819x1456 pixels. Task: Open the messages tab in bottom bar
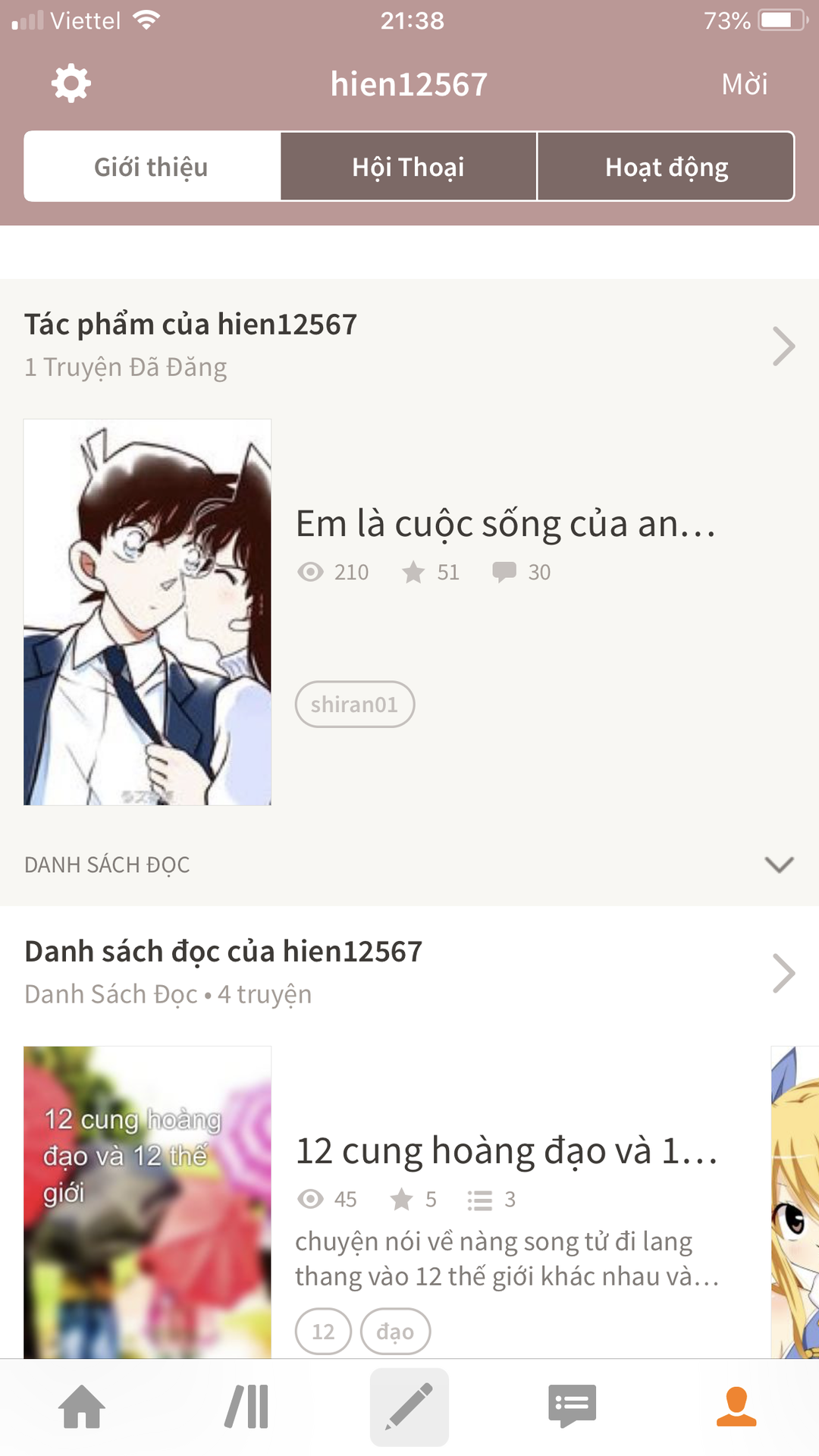point(573,1407)
